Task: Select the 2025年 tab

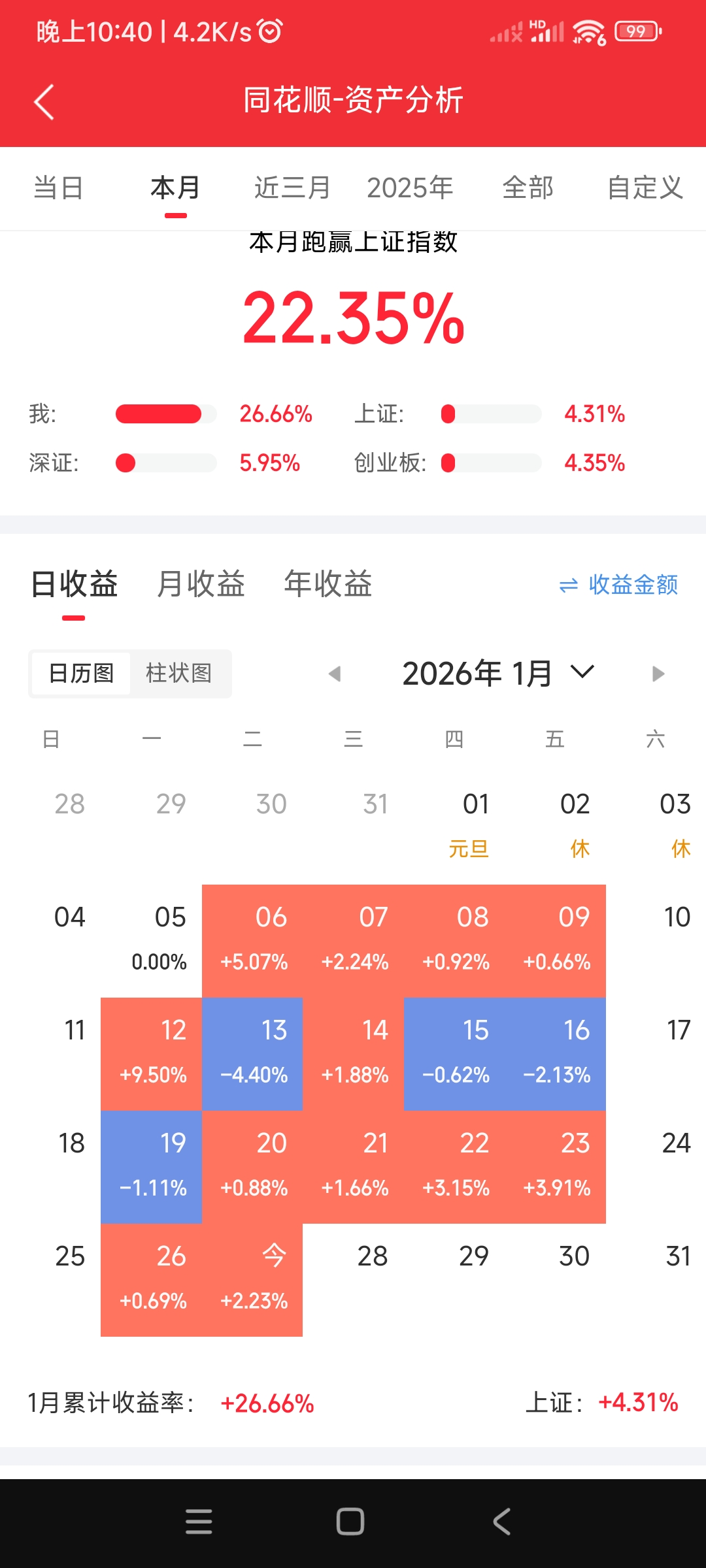Action: click(410, 188)
